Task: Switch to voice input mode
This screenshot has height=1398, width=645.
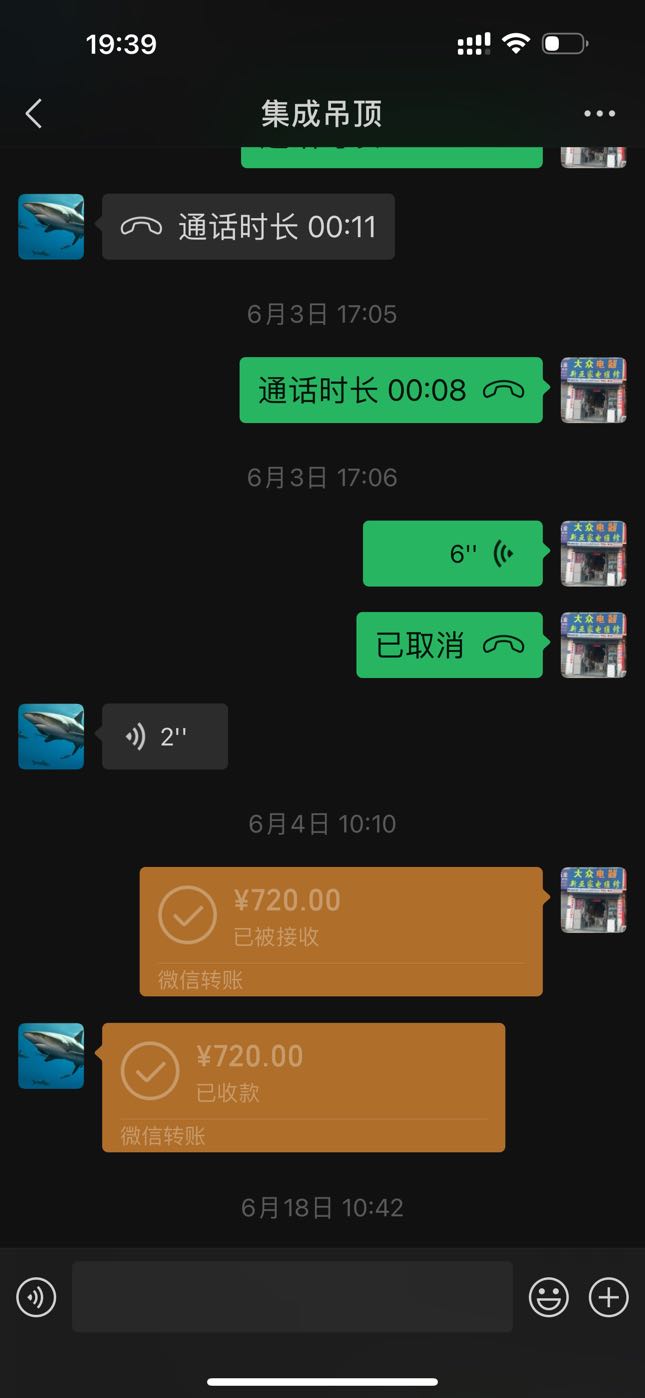Action: [x=36, y=1298]
